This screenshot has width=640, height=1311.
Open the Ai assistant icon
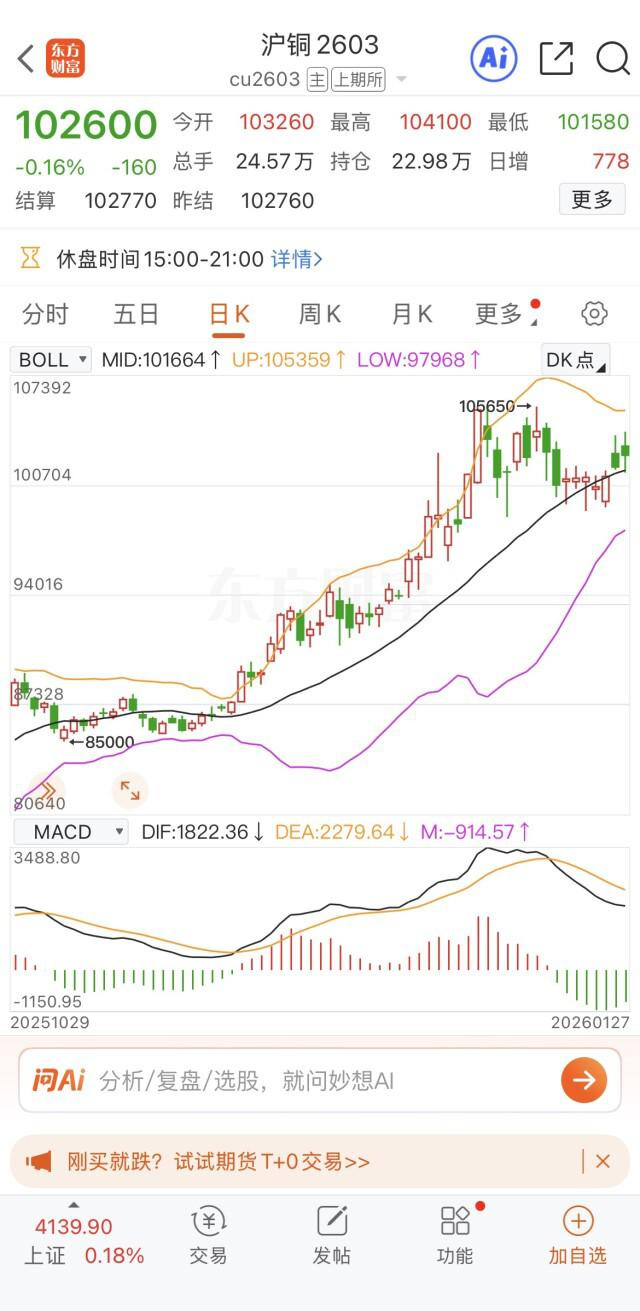coord(493,59)
